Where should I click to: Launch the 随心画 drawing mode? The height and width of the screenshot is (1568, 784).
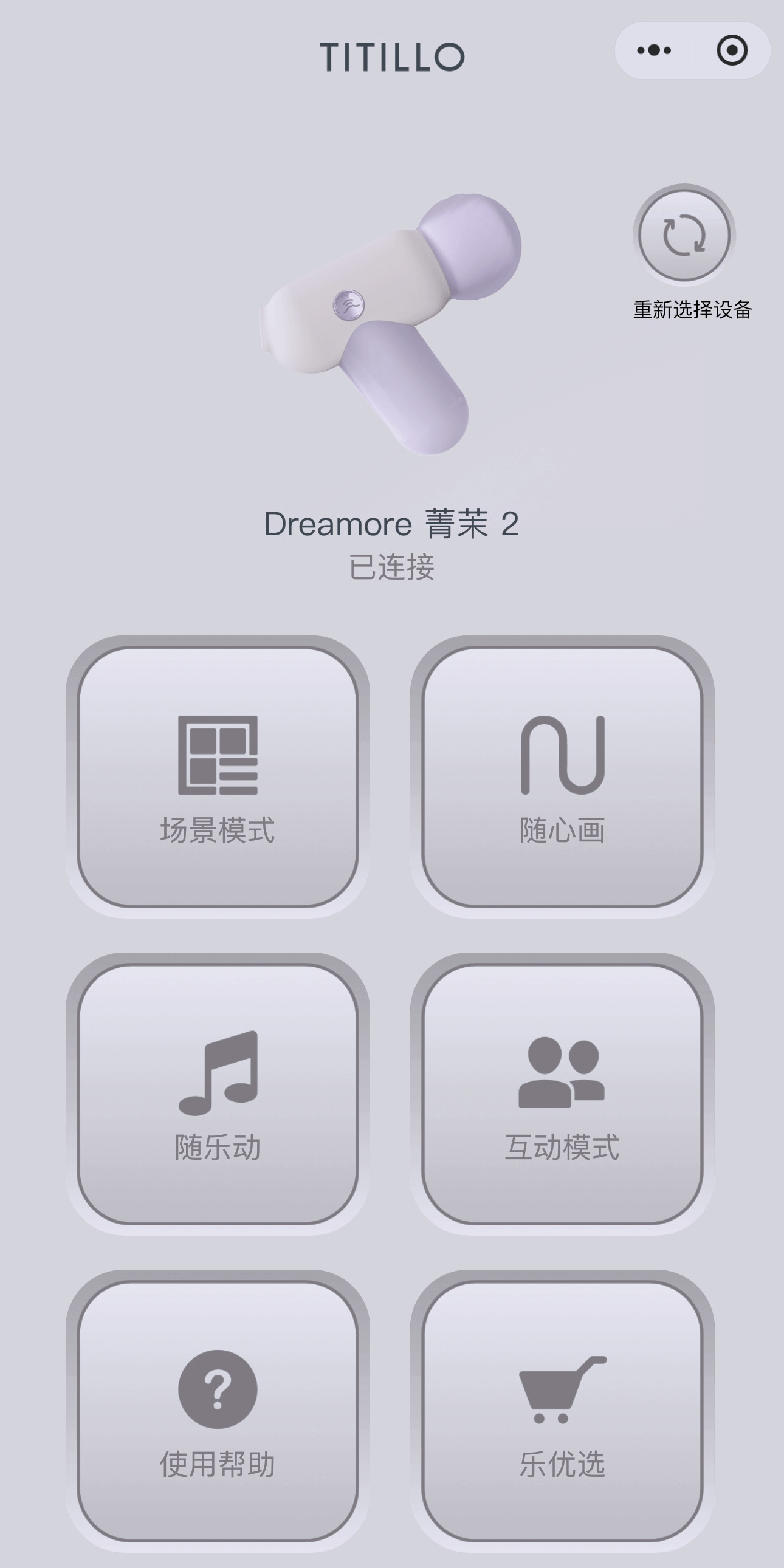tap(562, 776)
